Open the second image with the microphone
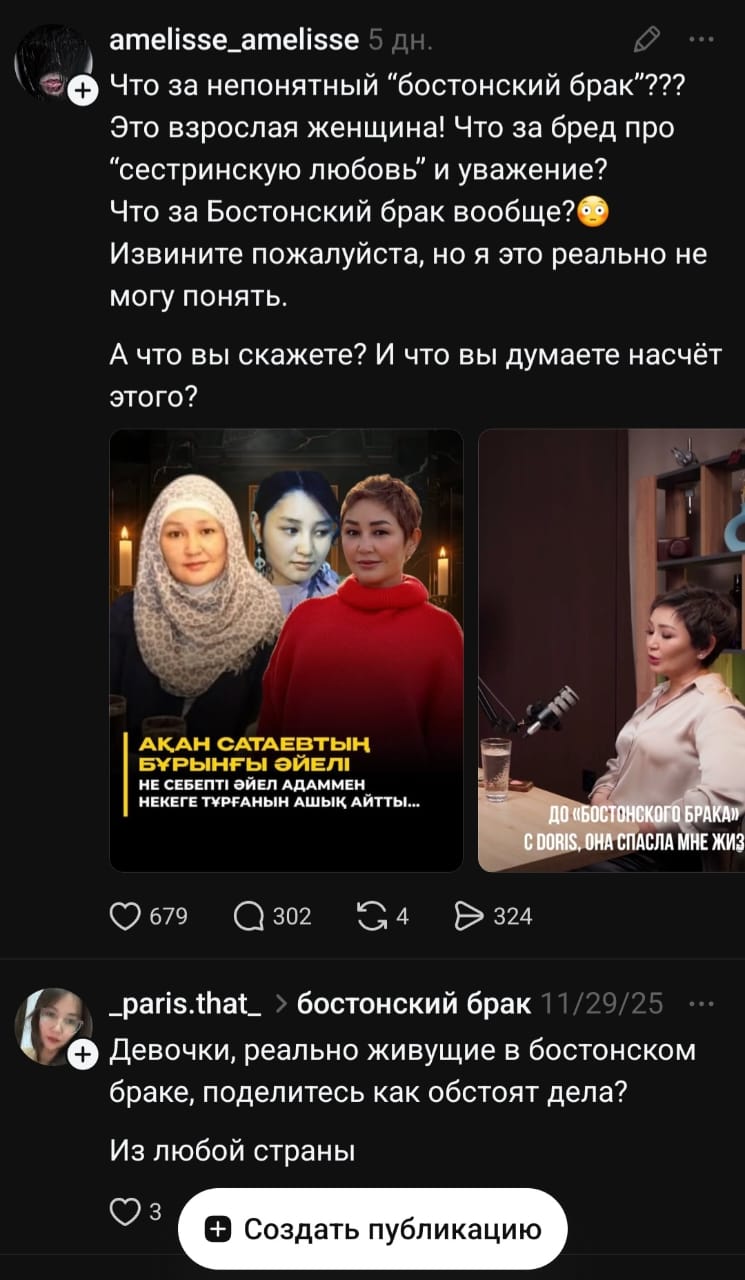The image size is (745, 1280). click(612, 650)
